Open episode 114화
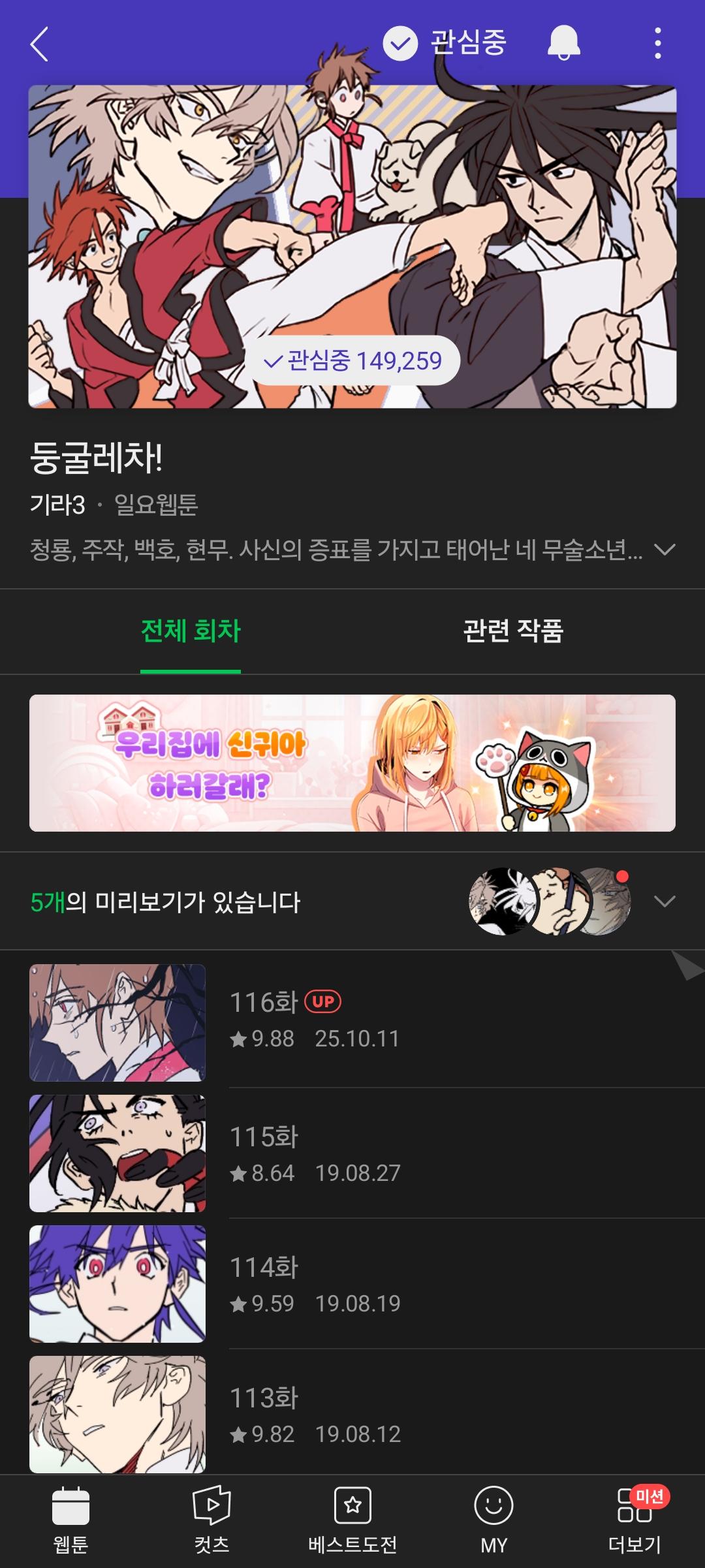Viewport: 705px width, 1568px height. pyautogui.click(x=352, y=1283)
